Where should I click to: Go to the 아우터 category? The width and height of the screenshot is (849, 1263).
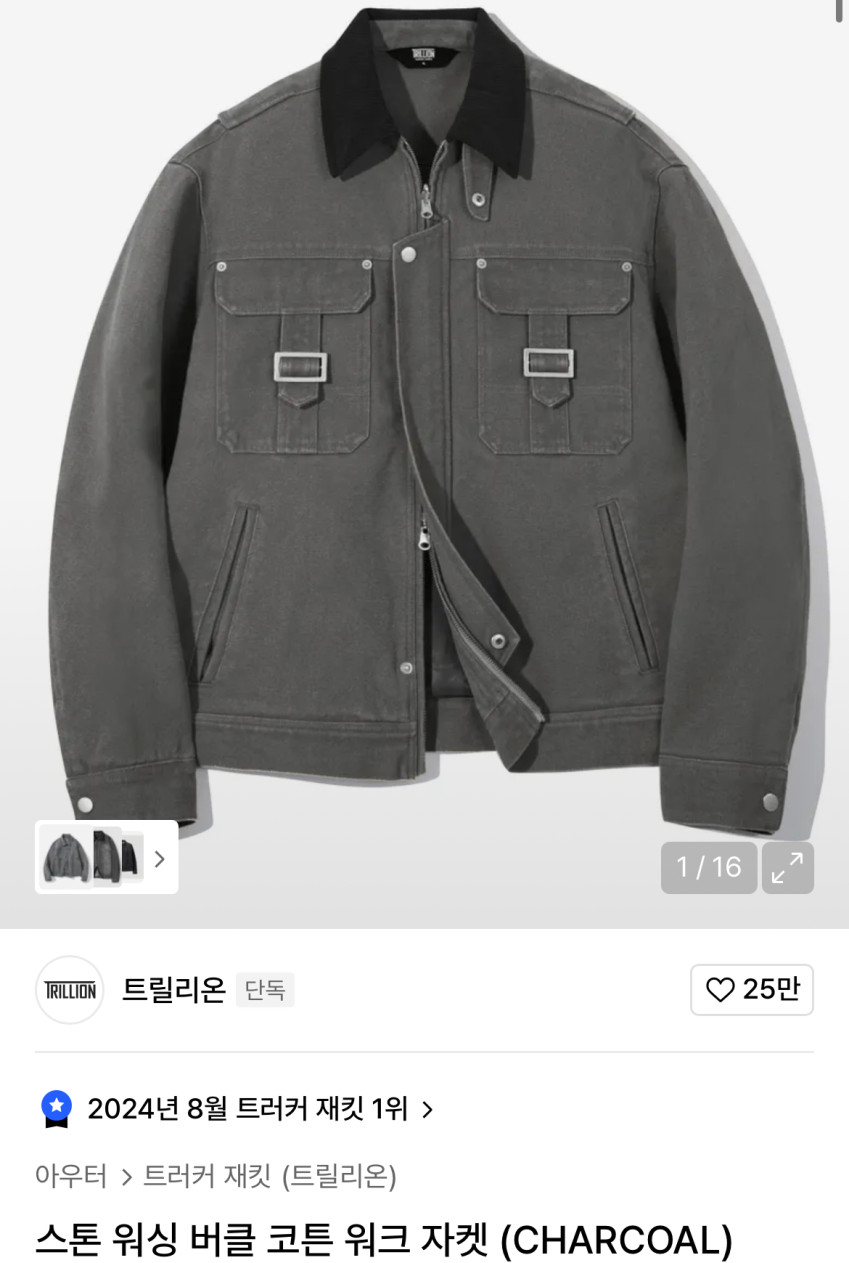(71, 1176)
